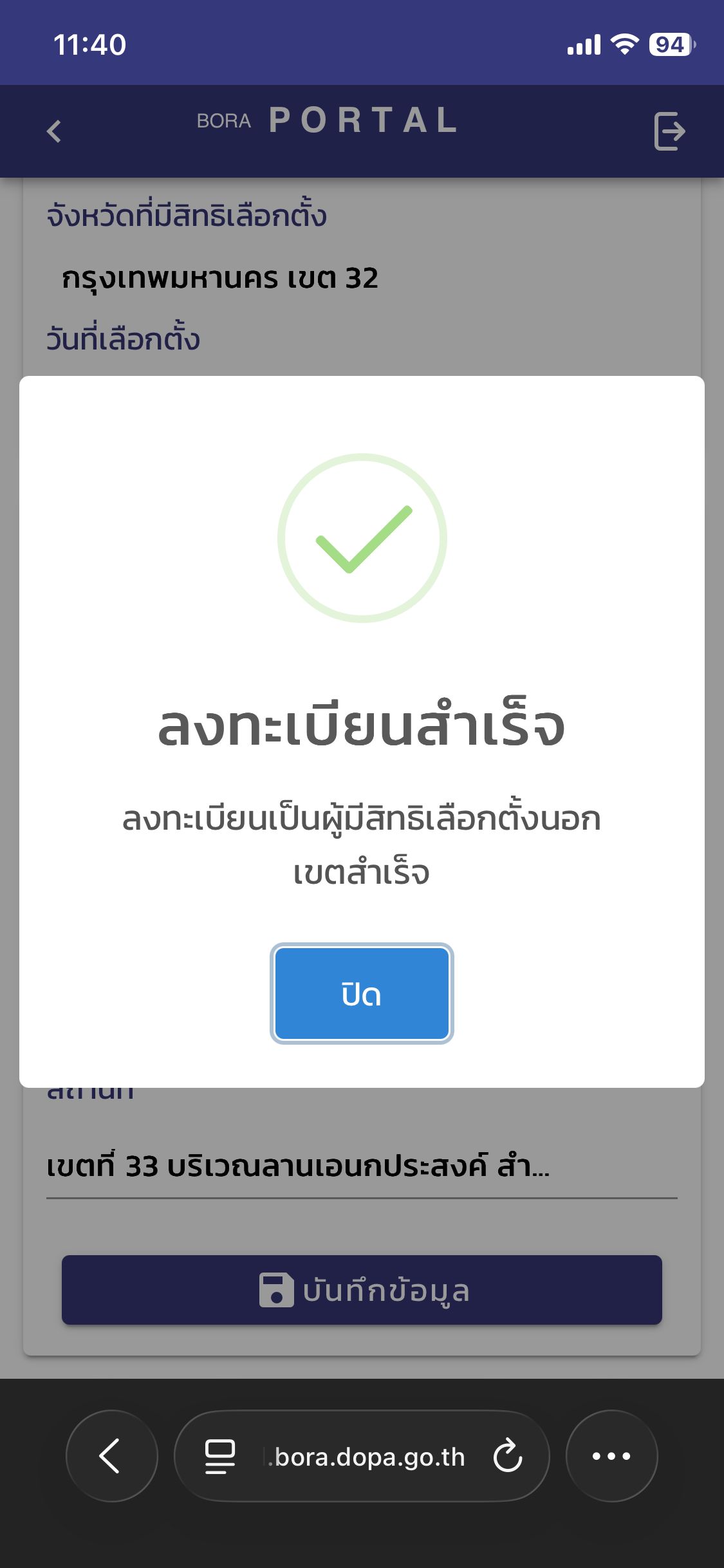724x1568 pixels.
Task: Select the bora.dopa.go.th address field
Action: click(x=368, y=1457)
